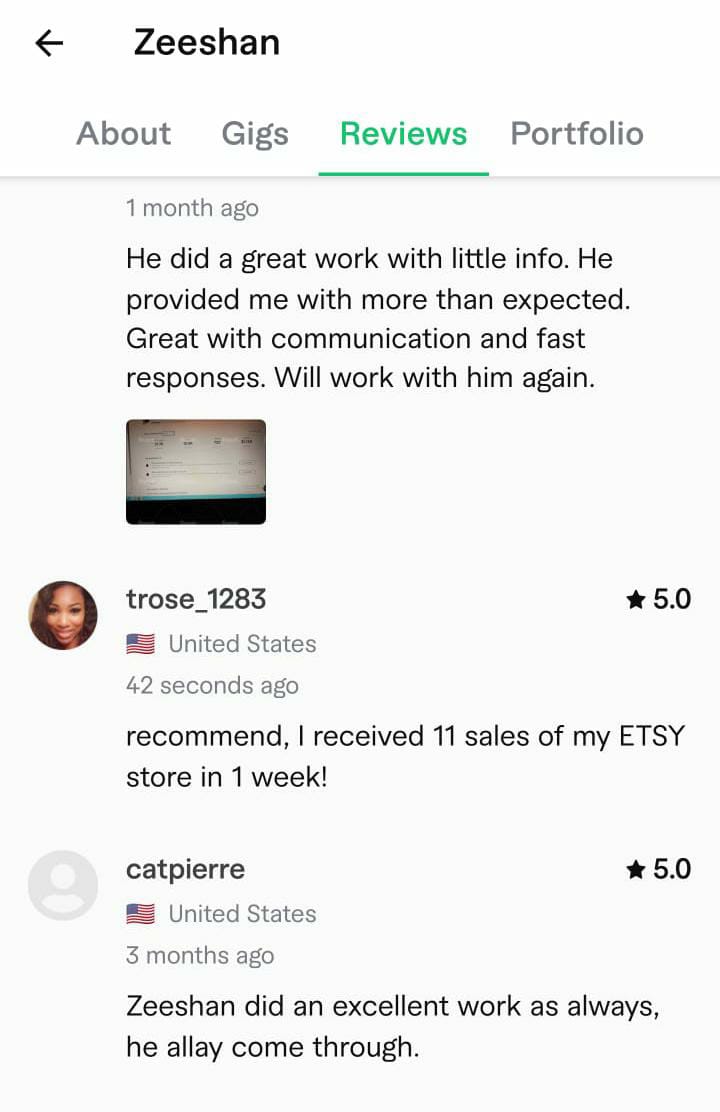Open trose_1283's profile picture
This screenshot has height=1112, width=720.
tap(63, 615)
